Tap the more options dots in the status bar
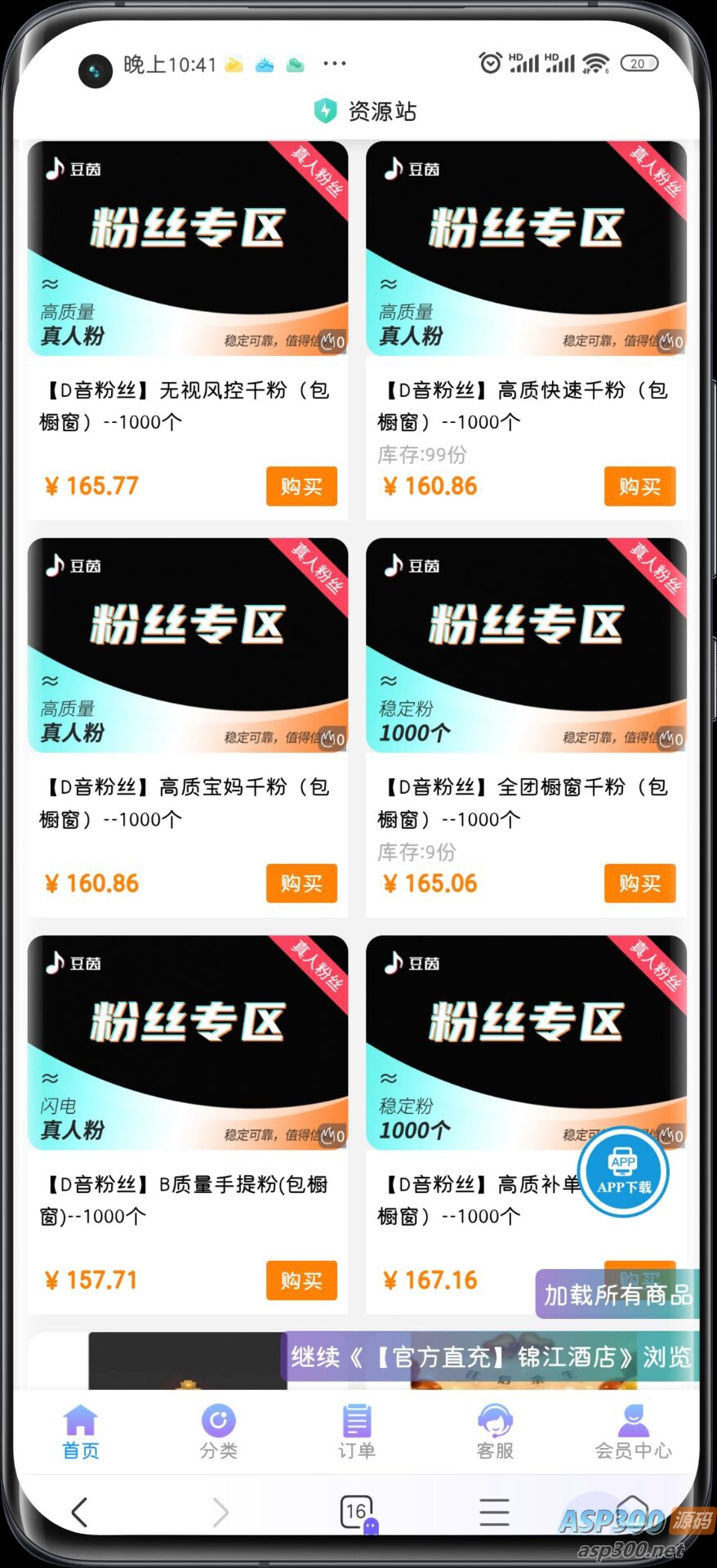The image size is (717, 1568). 335,63
